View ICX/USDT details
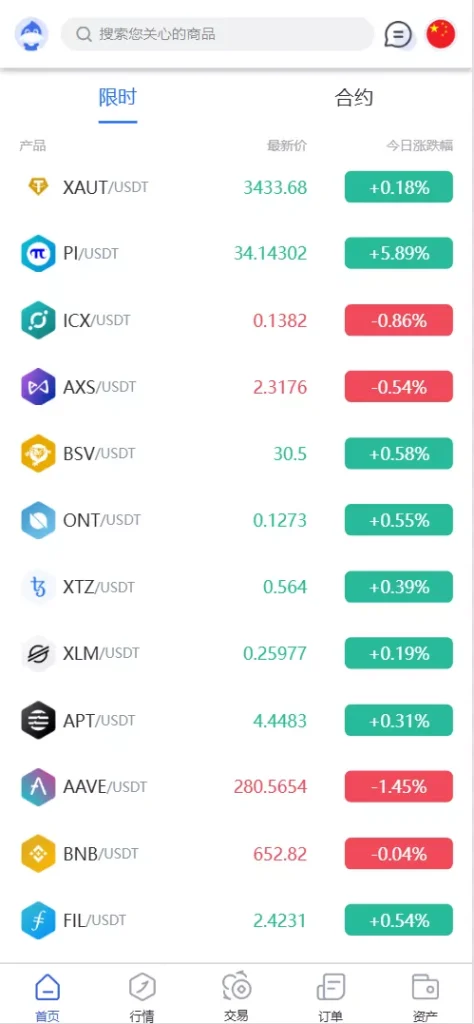474x1024 pixels. (237, 321)
